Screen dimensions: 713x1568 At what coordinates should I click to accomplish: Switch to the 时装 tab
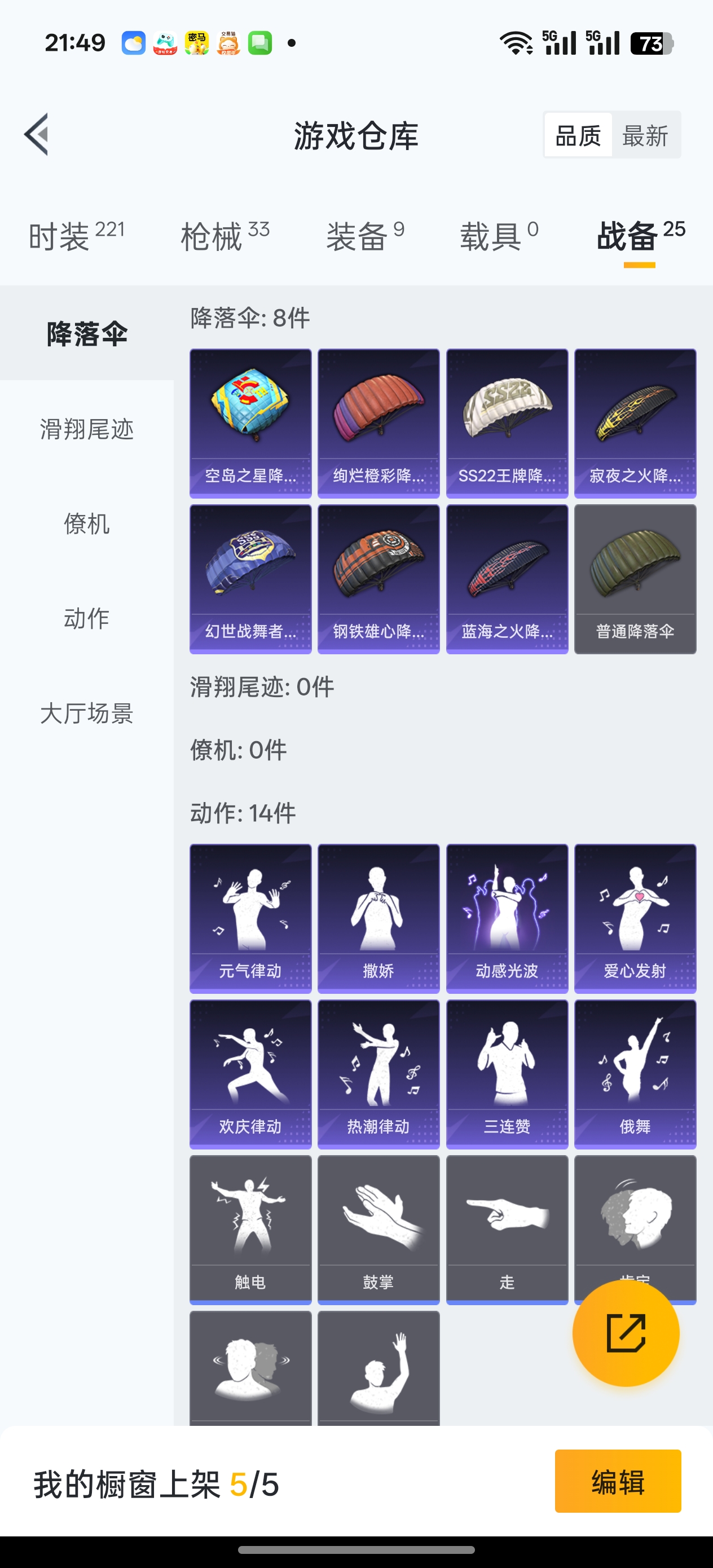click(76, 236)
